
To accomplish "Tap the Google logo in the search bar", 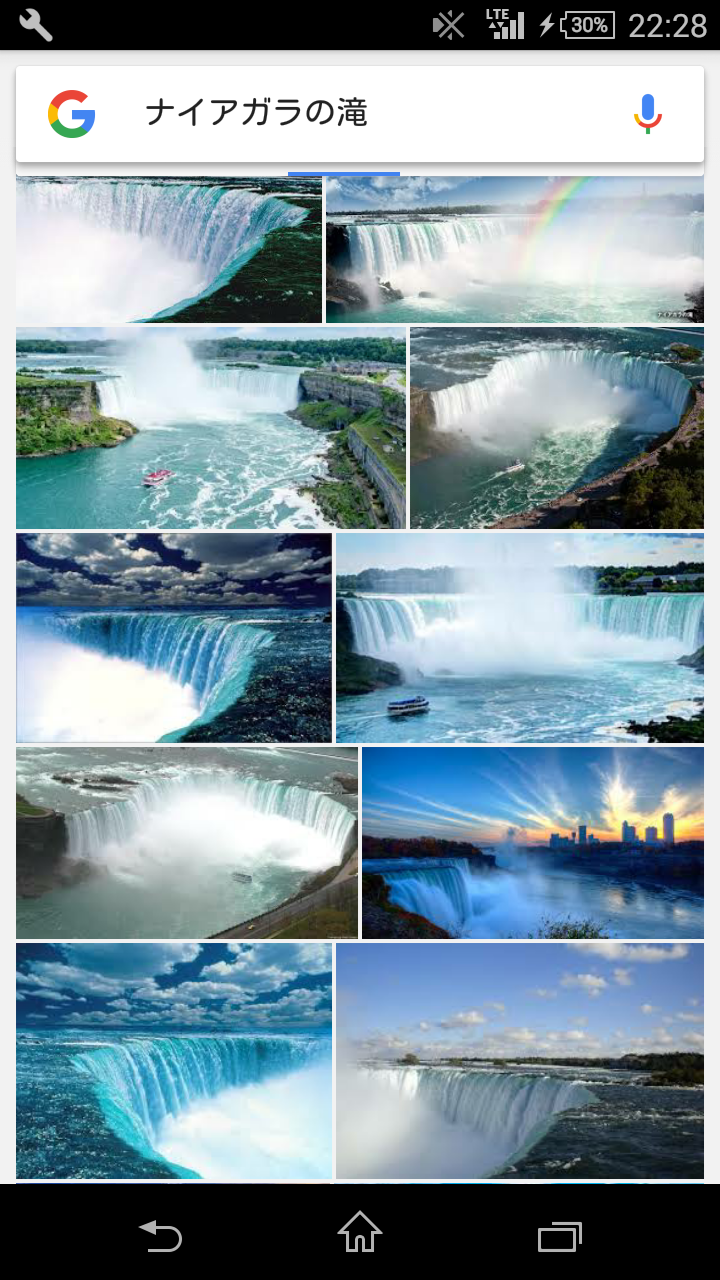I will point(72,113).
